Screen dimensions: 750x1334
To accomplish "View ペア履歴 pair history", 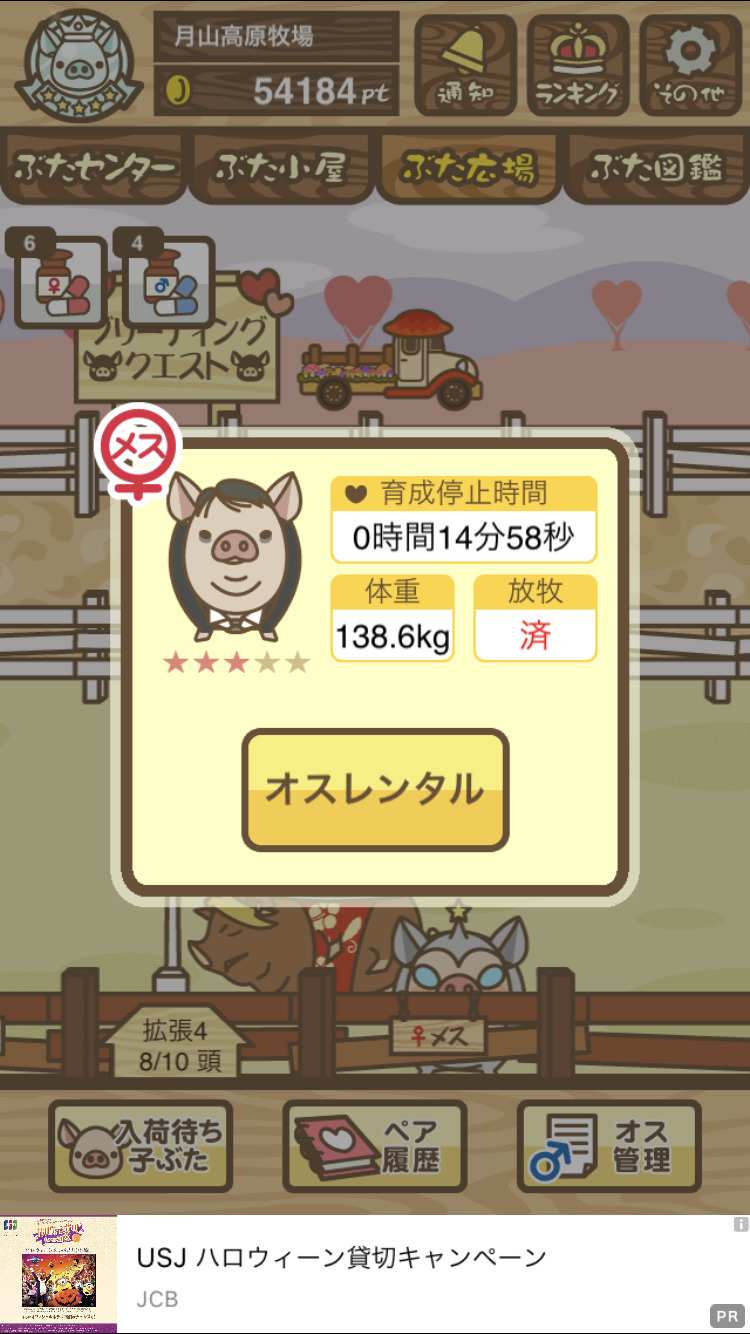I will coord(375,1147).
